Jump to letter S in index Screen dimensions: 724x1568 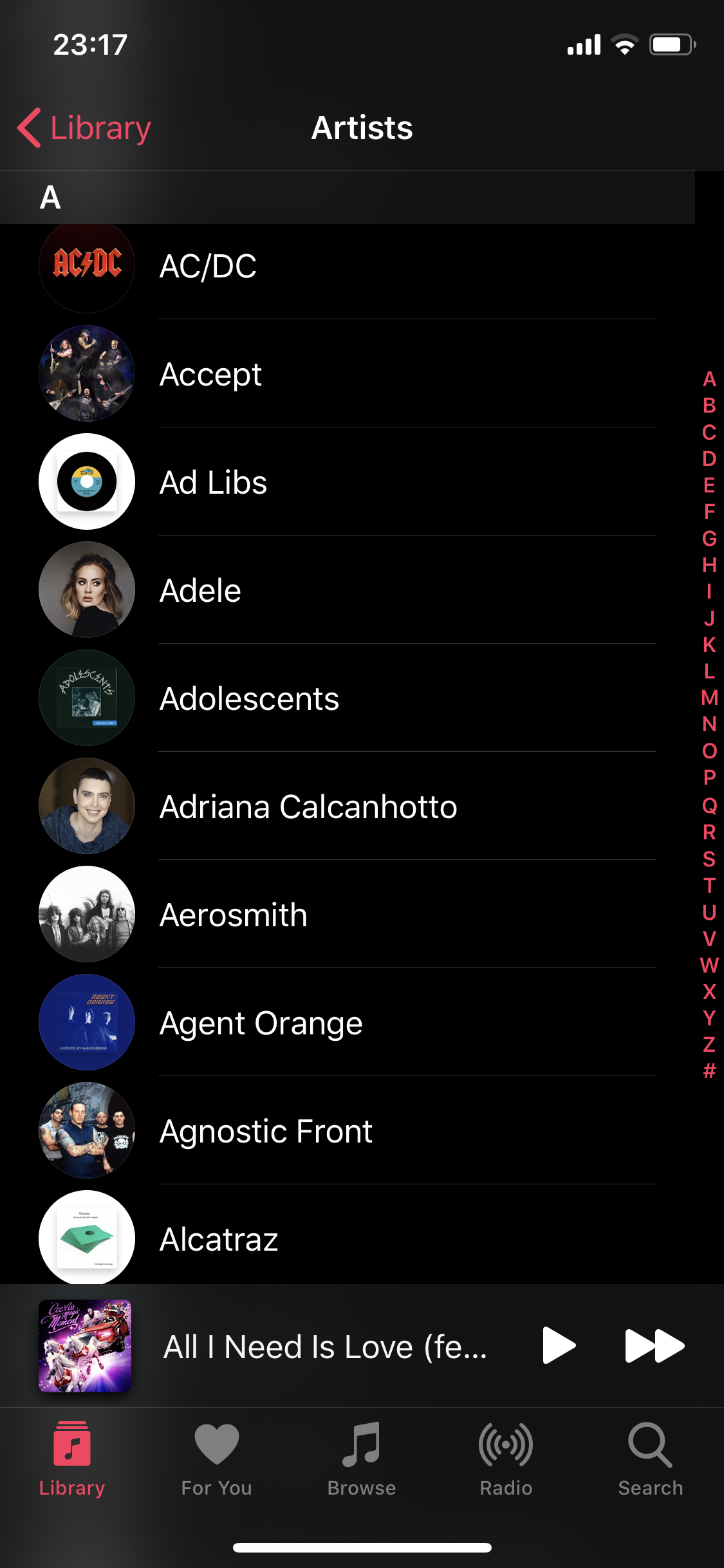click(x=709, y=859)
